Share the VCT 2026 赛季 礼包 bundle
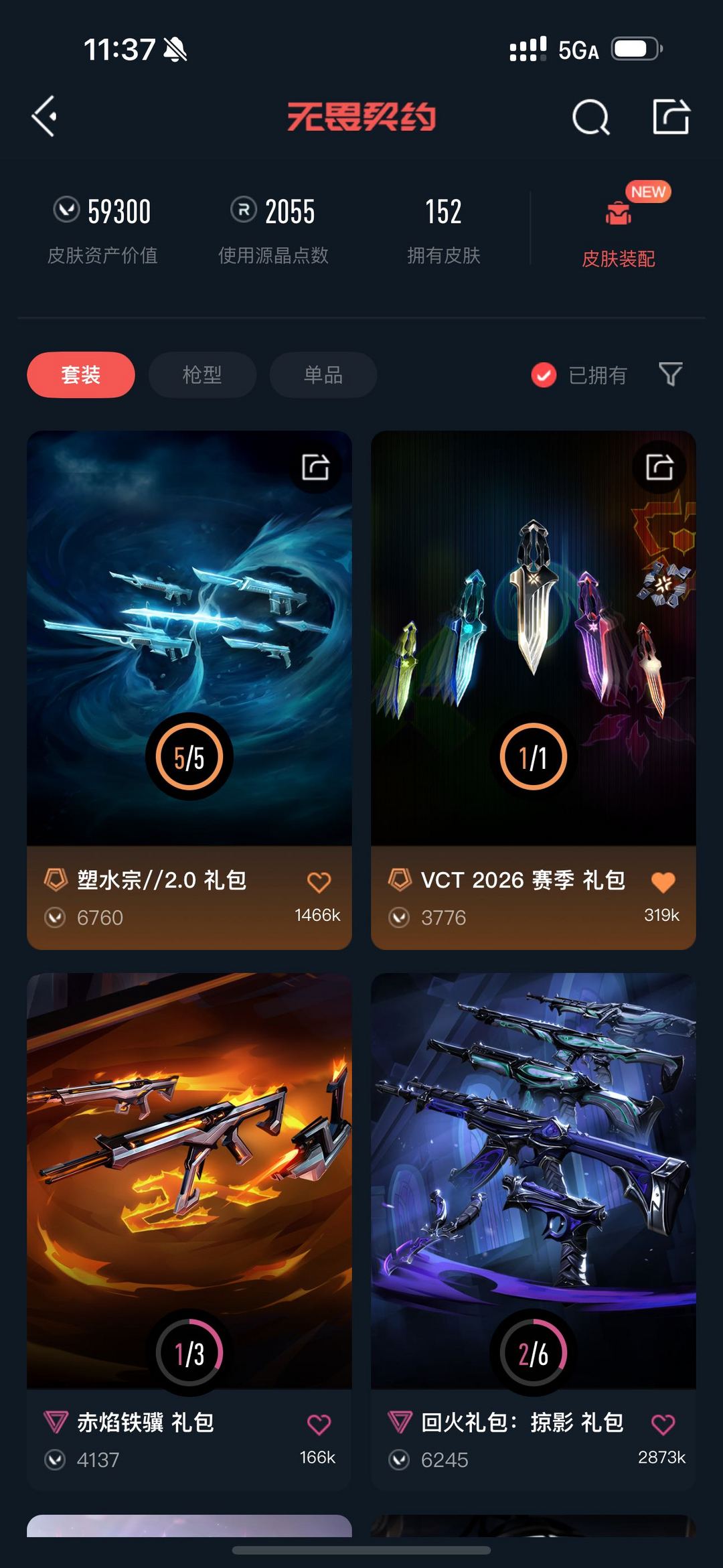 point(659,467)
